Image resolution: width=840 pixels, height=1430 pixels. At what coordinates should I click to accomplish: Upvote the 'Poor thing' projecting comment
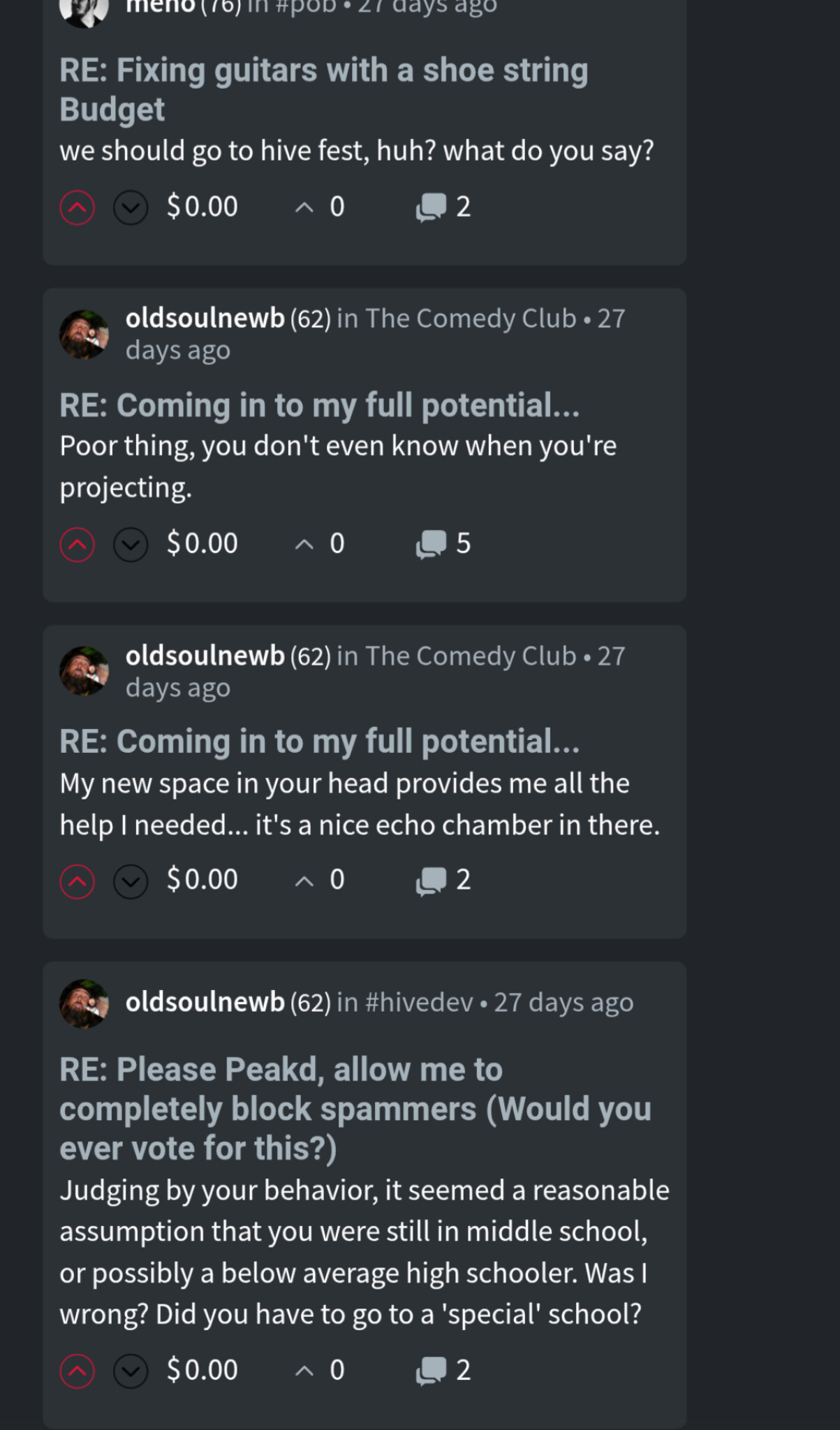[x=78, y=544]
